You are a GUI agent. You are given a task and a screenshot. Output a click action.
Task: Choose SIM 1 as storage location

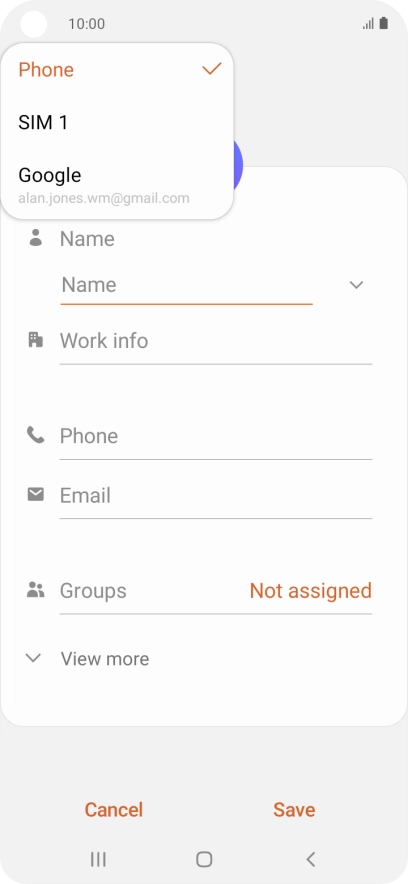point(117,122)
